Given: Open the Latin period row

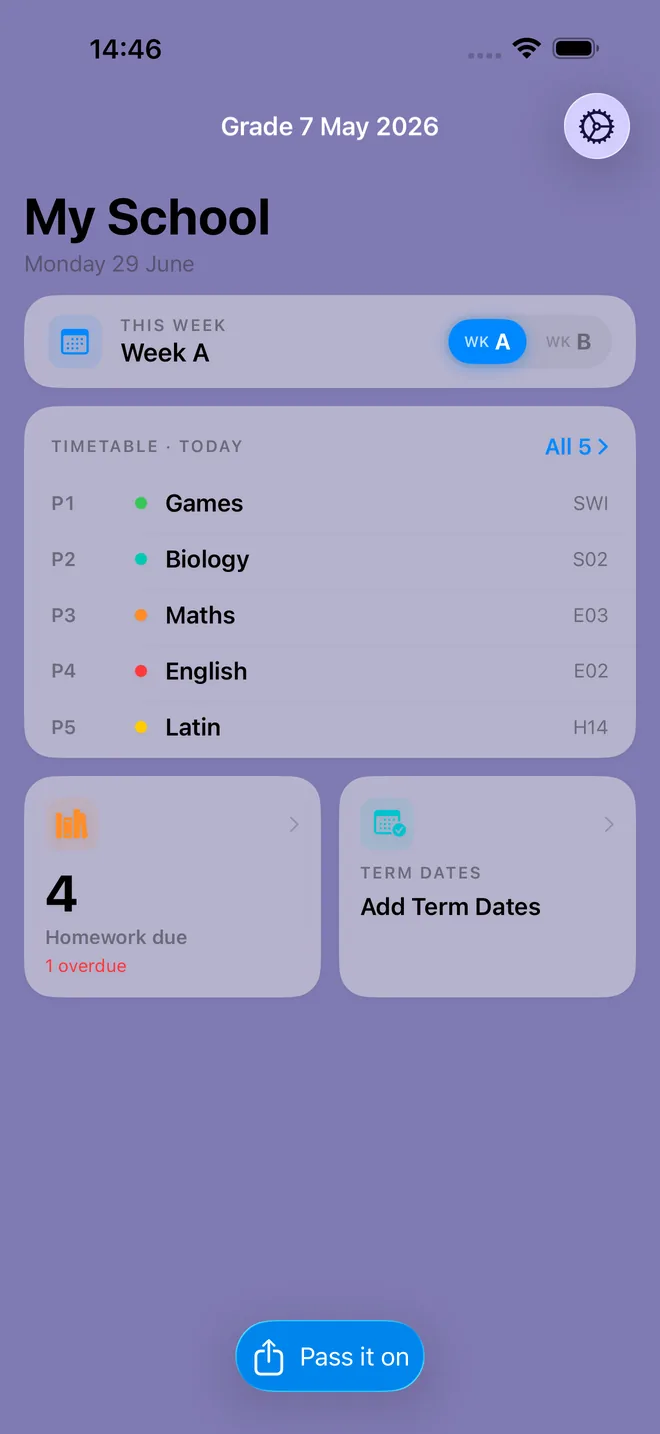Looking at the screenshot, I should tap(330, 727).
